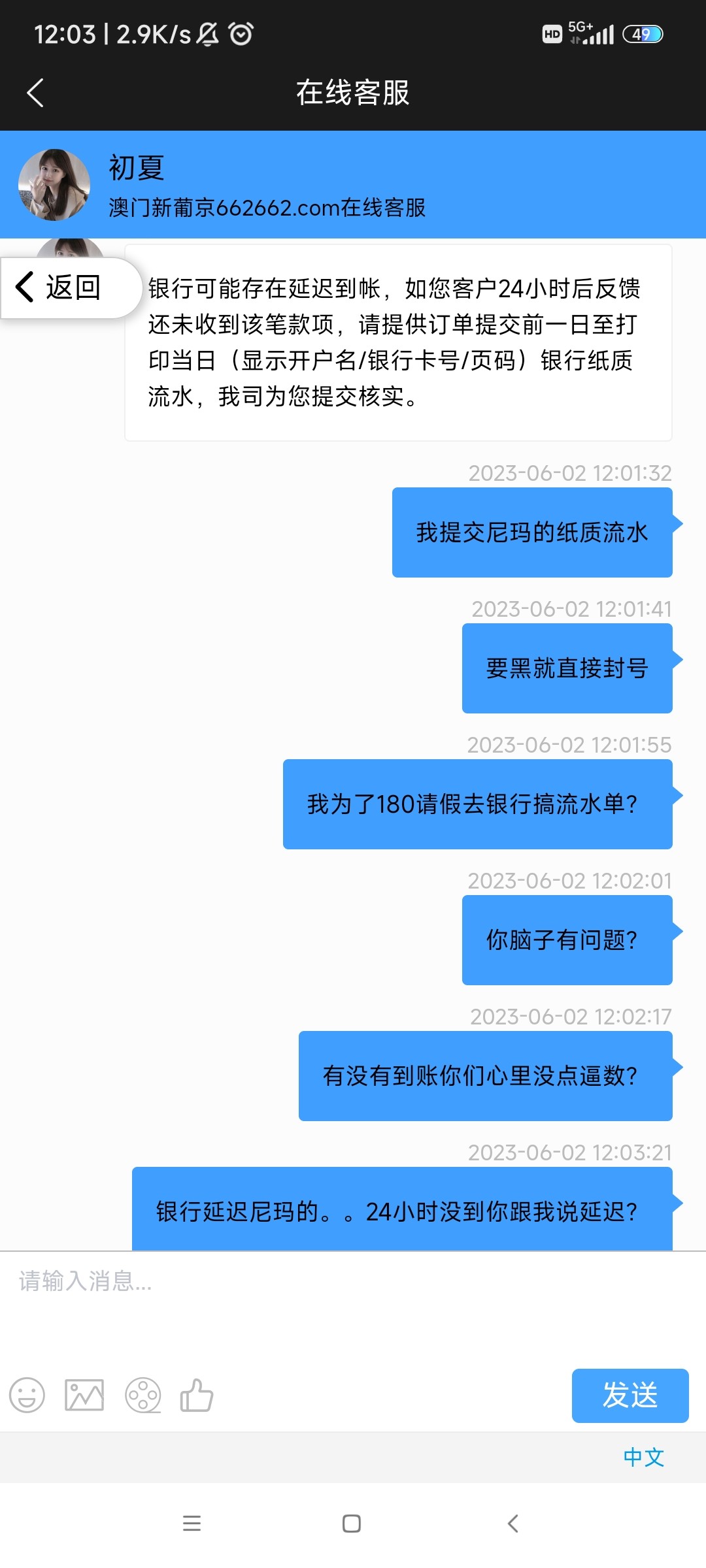Viewport: 706px width, 1568px height.
Task: Open the emoji picker icon
Action: [x=27, y=1395]
